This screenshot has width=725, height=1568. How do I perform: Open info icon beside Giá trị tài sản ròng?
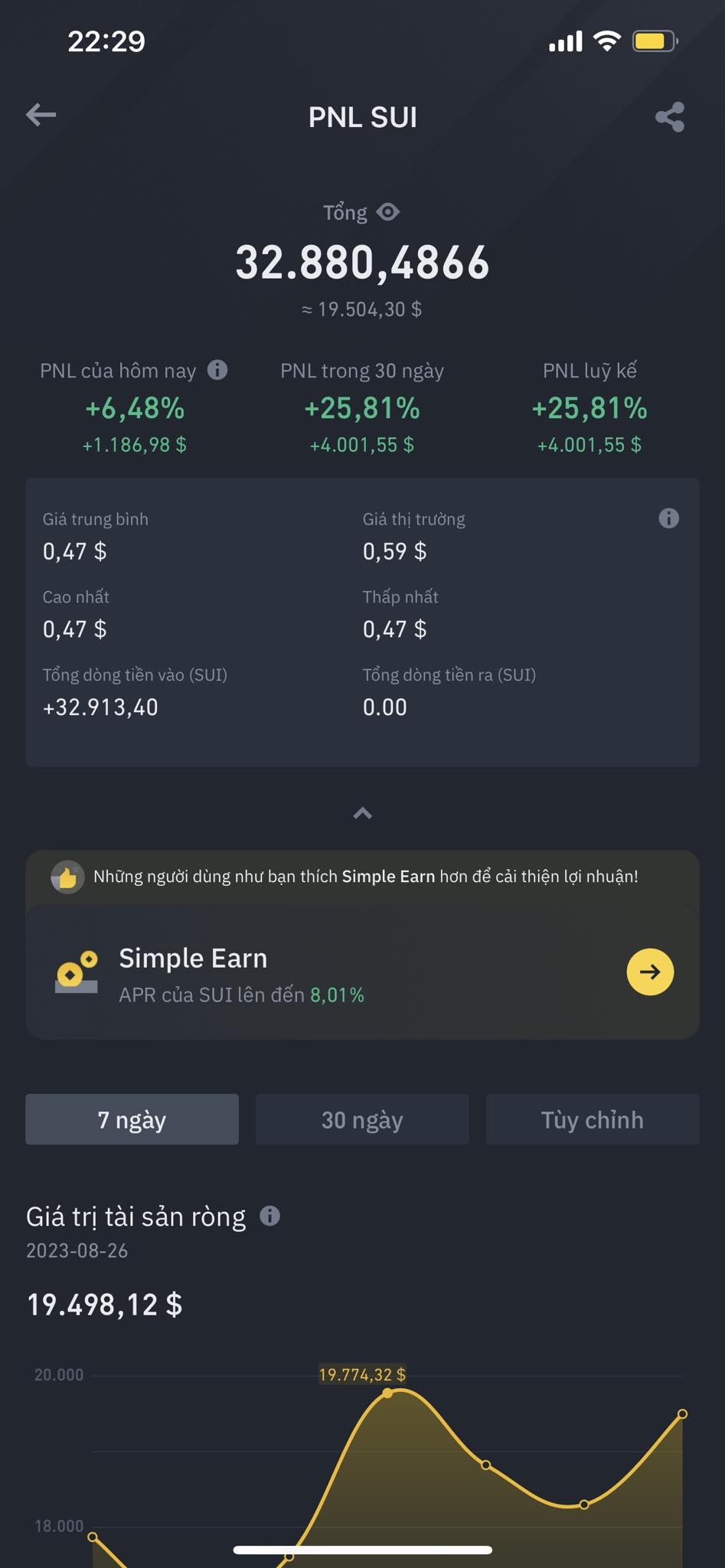[x=269, y=1216]
